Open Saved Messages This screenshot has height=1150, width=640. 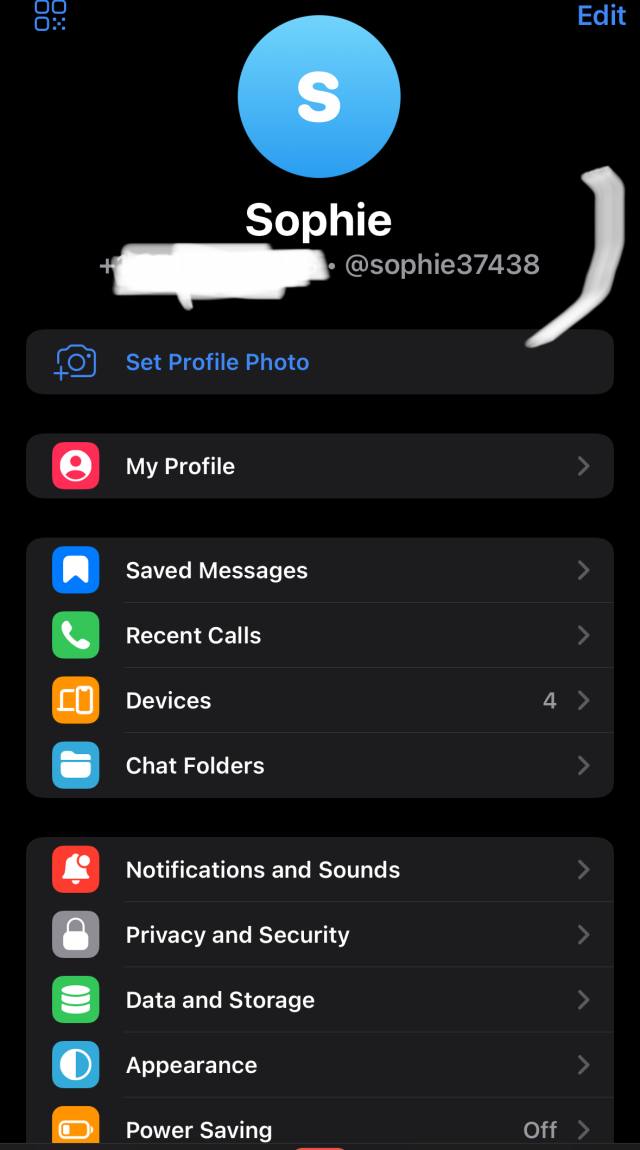point(320,570)
